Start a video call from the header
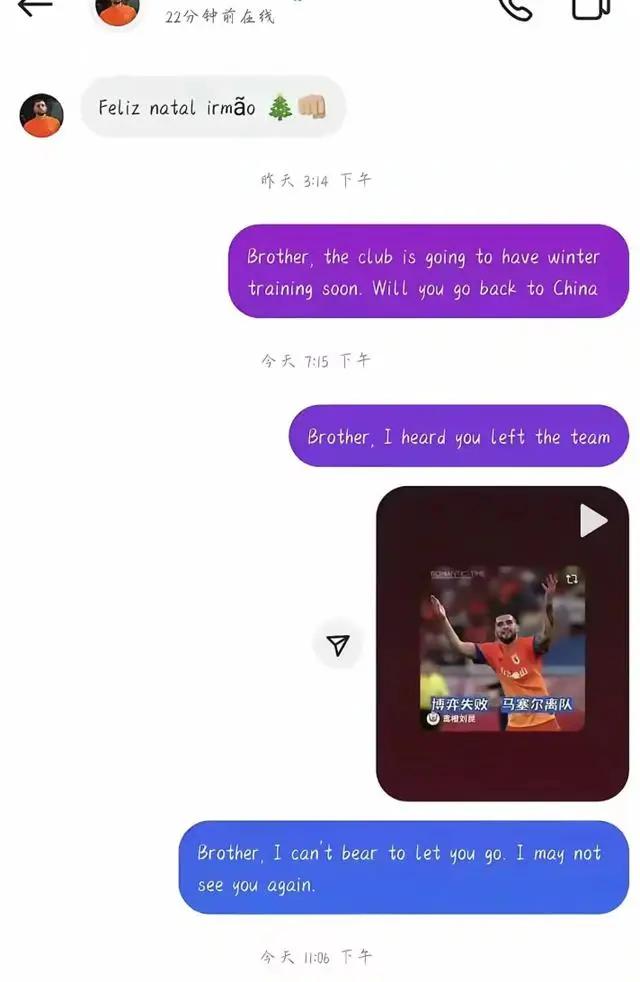Image resolution: width=640 pixels, height=982 pixels. [591, 7]
